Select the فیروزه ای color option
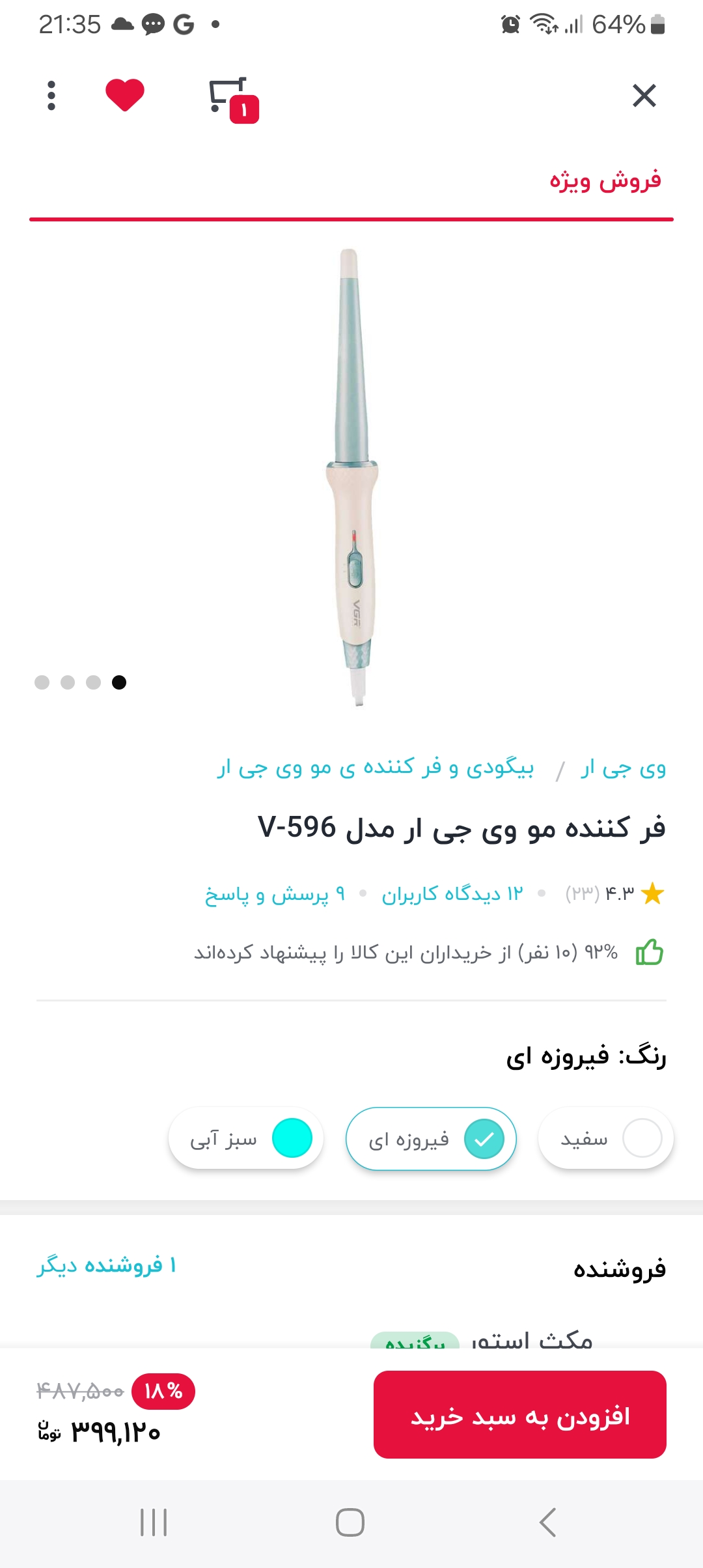Image resolution: width=703 pixels, height=1568 pixels. 431,1138
